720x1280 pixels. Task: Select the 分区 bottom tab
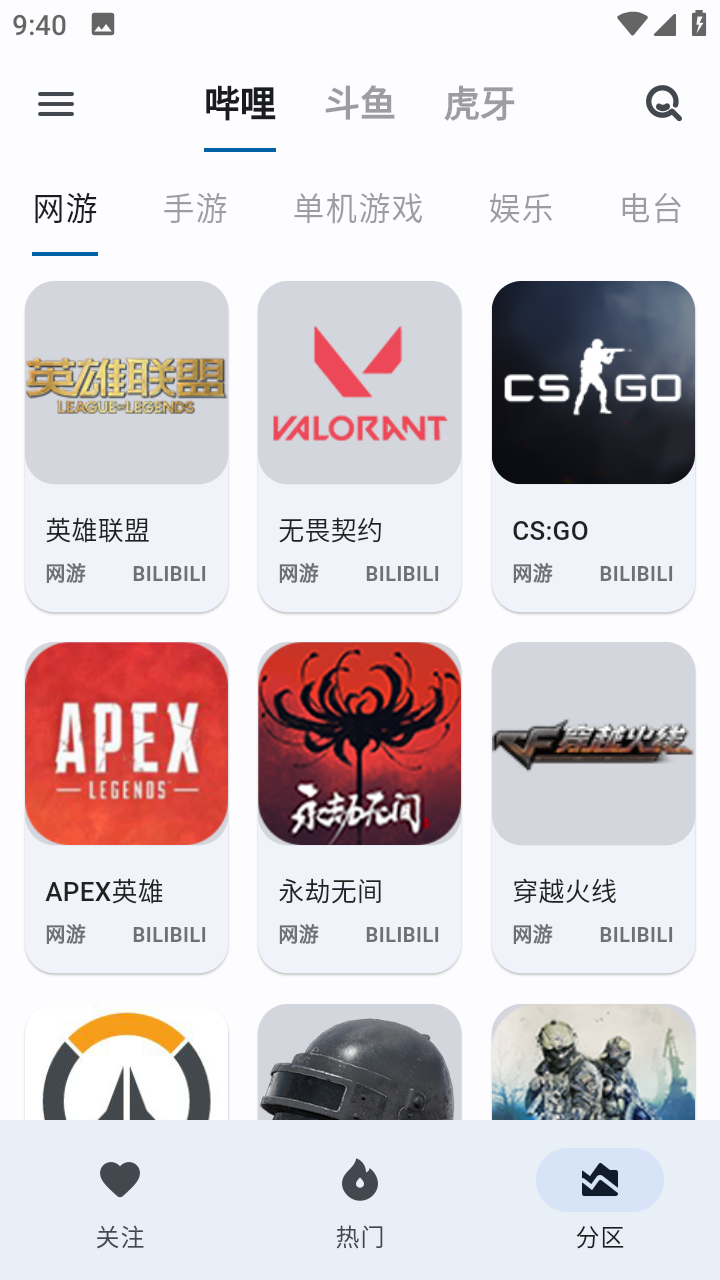tap(600, 1200)
